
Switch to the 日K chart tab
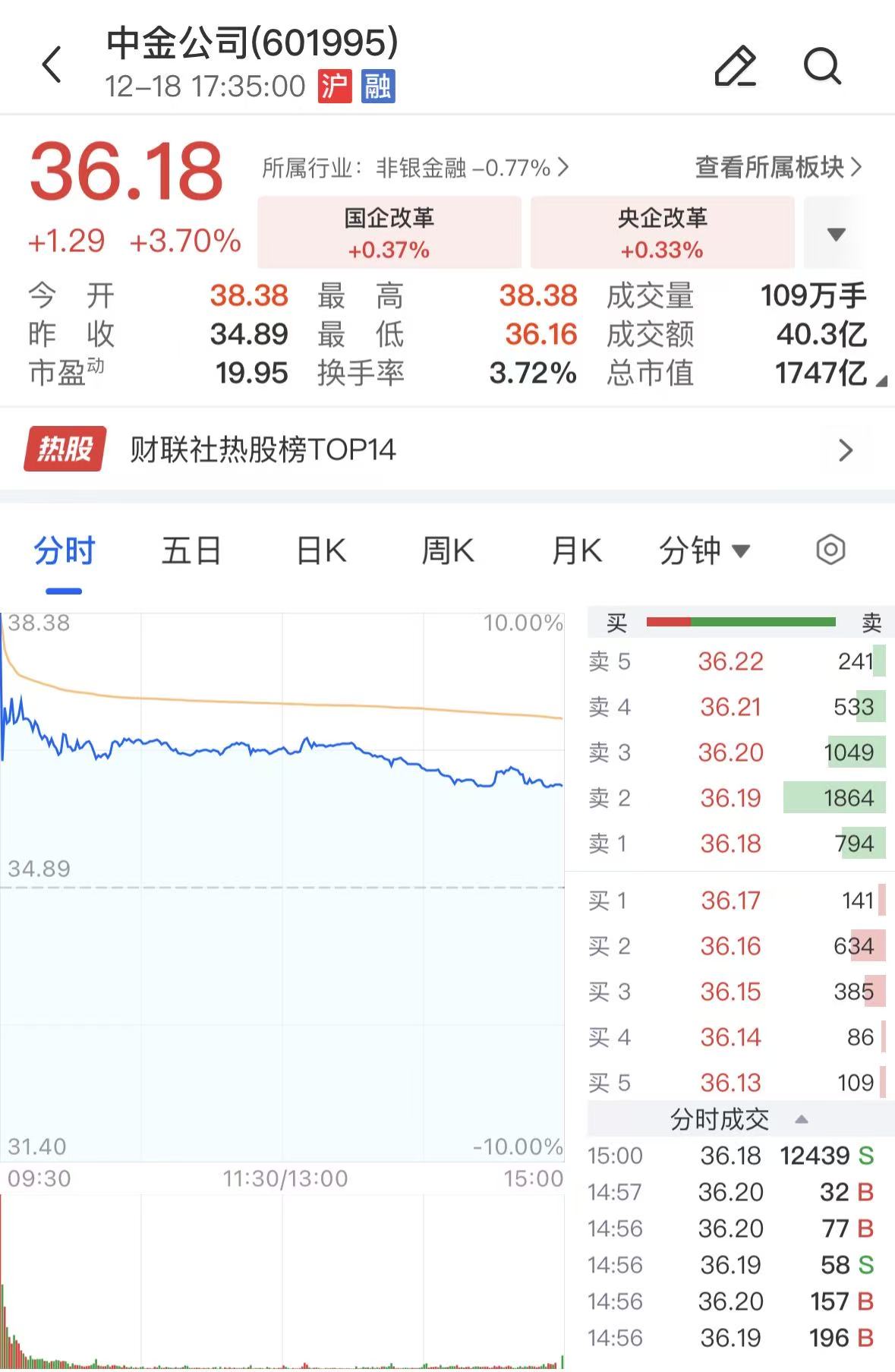321,551
